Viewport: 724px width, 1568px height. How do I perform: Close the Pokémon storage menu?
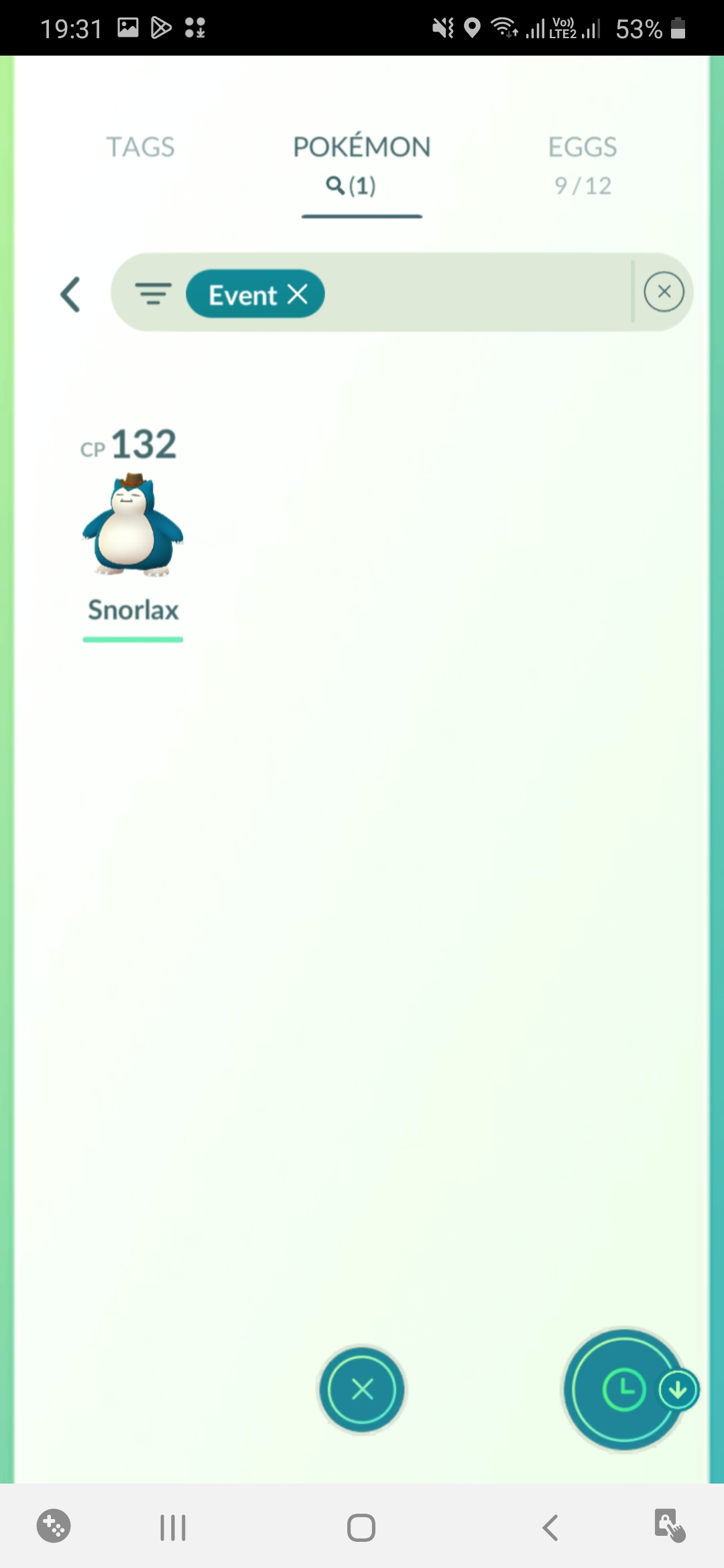point(362,1389)
